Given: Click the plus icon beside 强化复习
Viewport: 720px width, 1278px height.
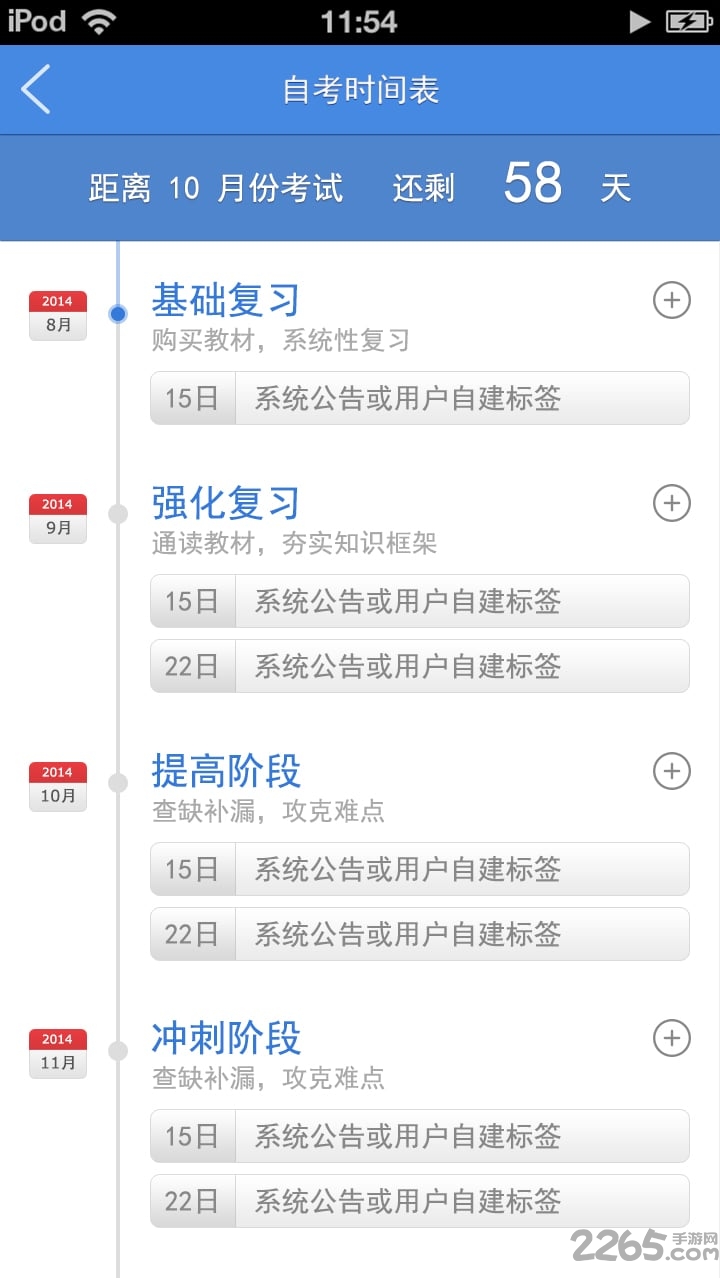Looking at the screenshot, I should 671,504.
